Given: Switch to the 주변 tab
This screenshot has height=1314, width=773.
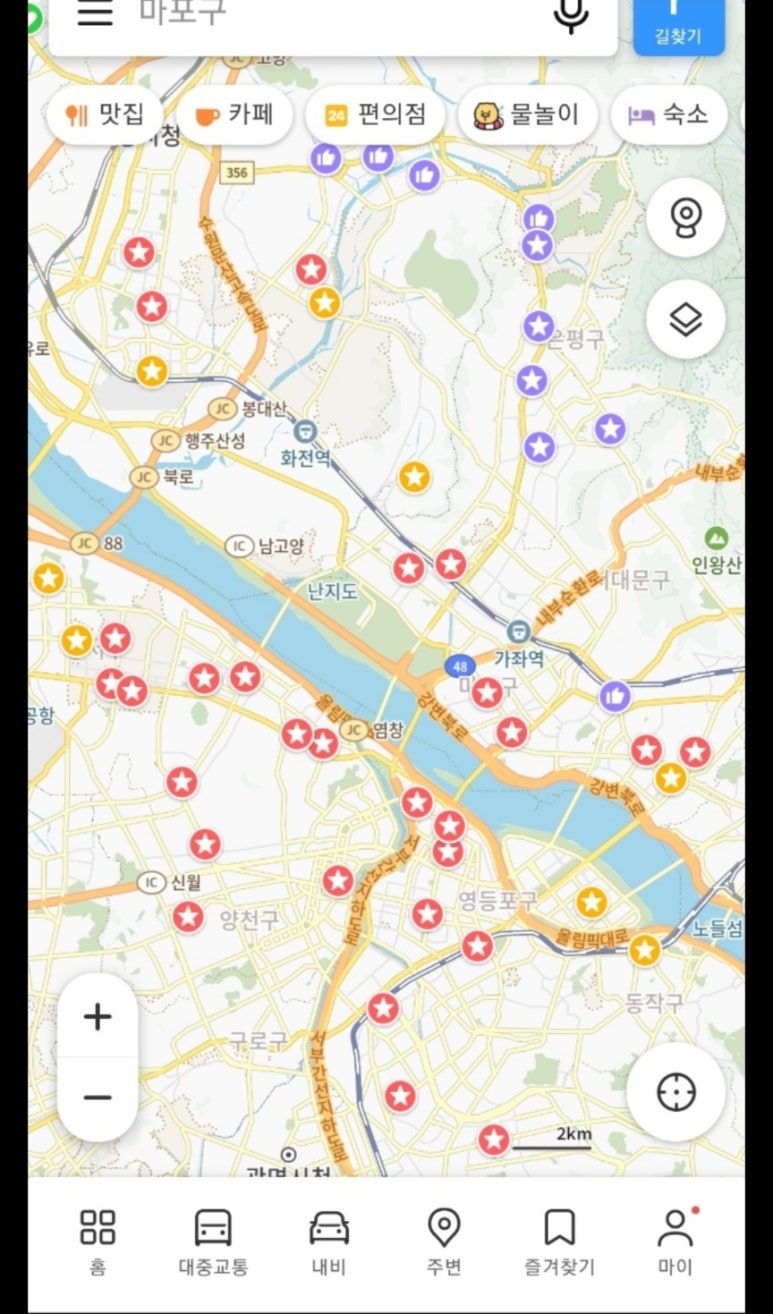Looking at the screenshot, I should point(444,1241).
